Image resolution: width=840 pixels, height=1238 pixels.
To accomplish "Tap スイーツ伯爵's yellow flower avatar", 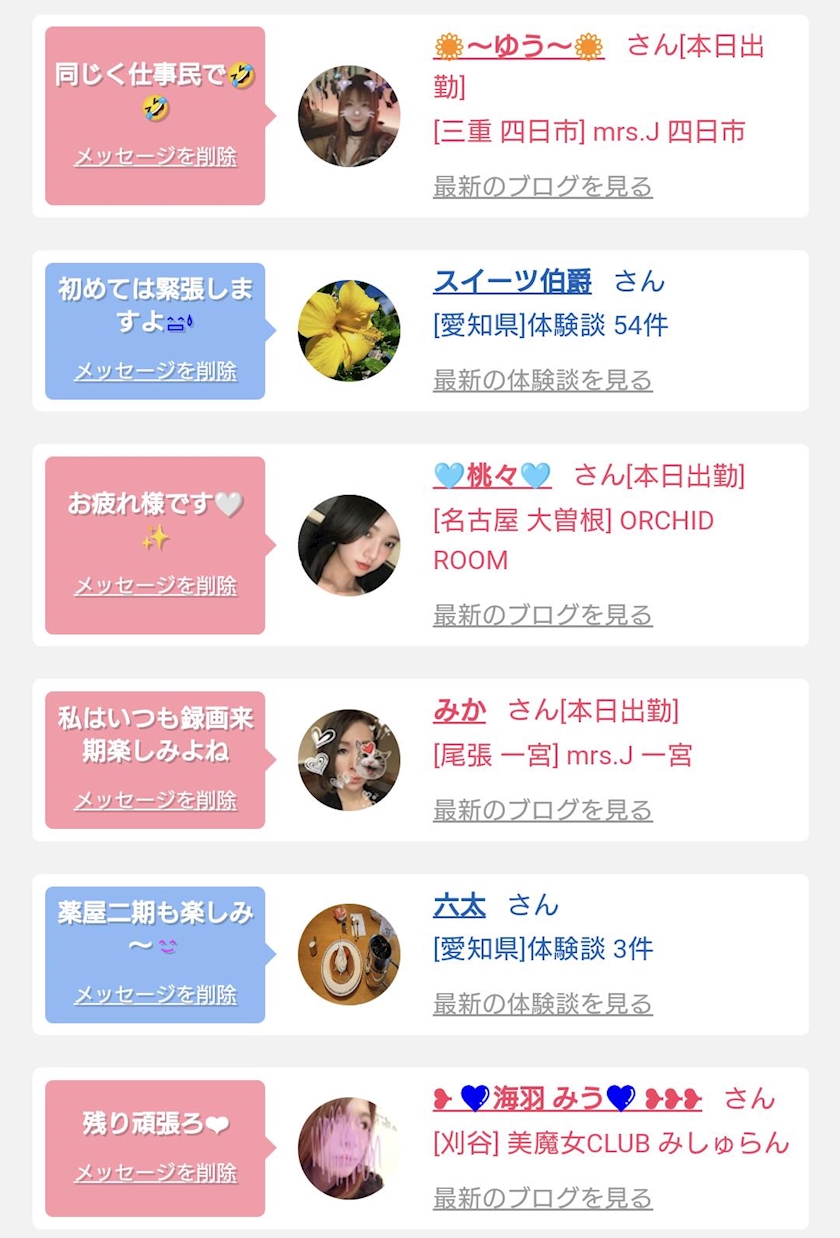I will click(349, 331).
